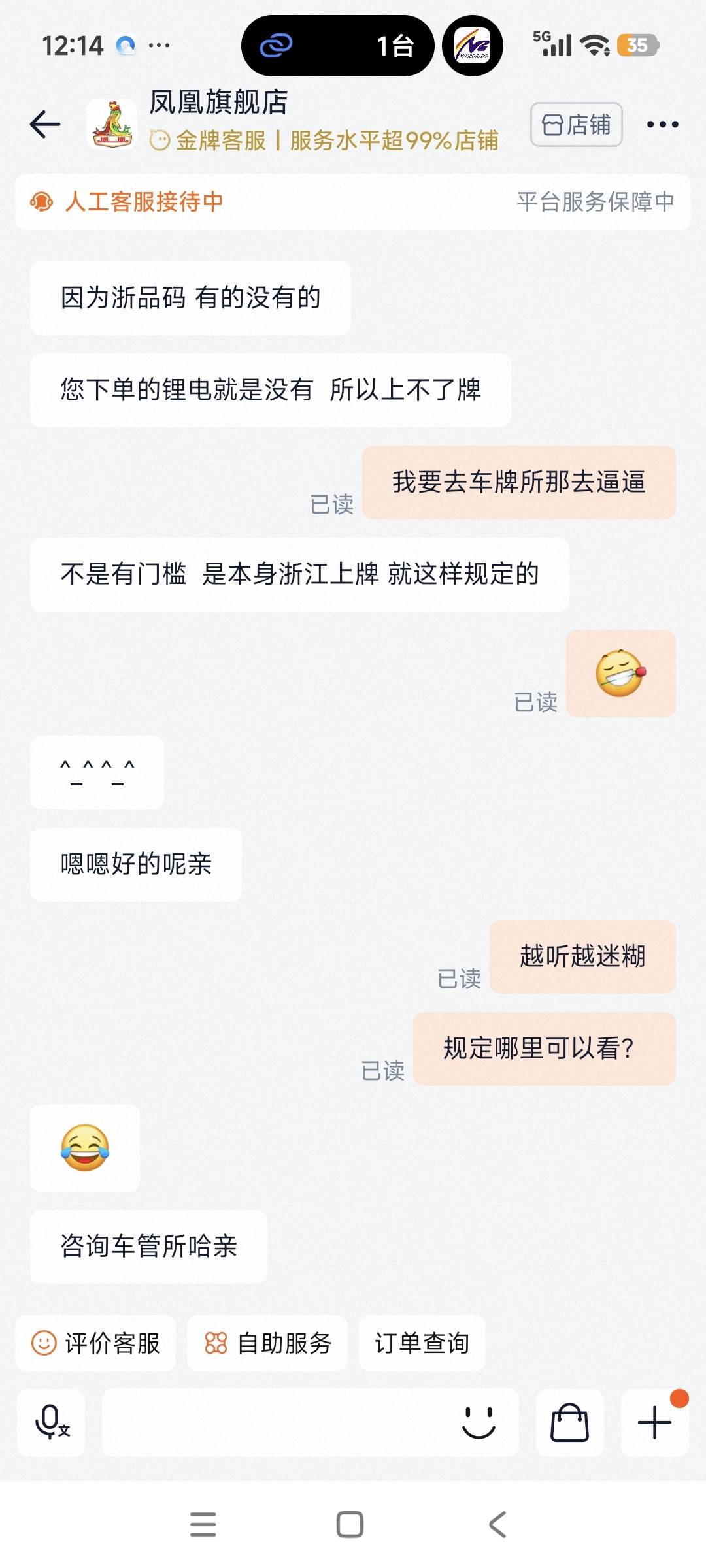The height and width of the screenshot is (1568, 706).
Task: Open 自助服务 options
Action: [x=267, y=1343]
